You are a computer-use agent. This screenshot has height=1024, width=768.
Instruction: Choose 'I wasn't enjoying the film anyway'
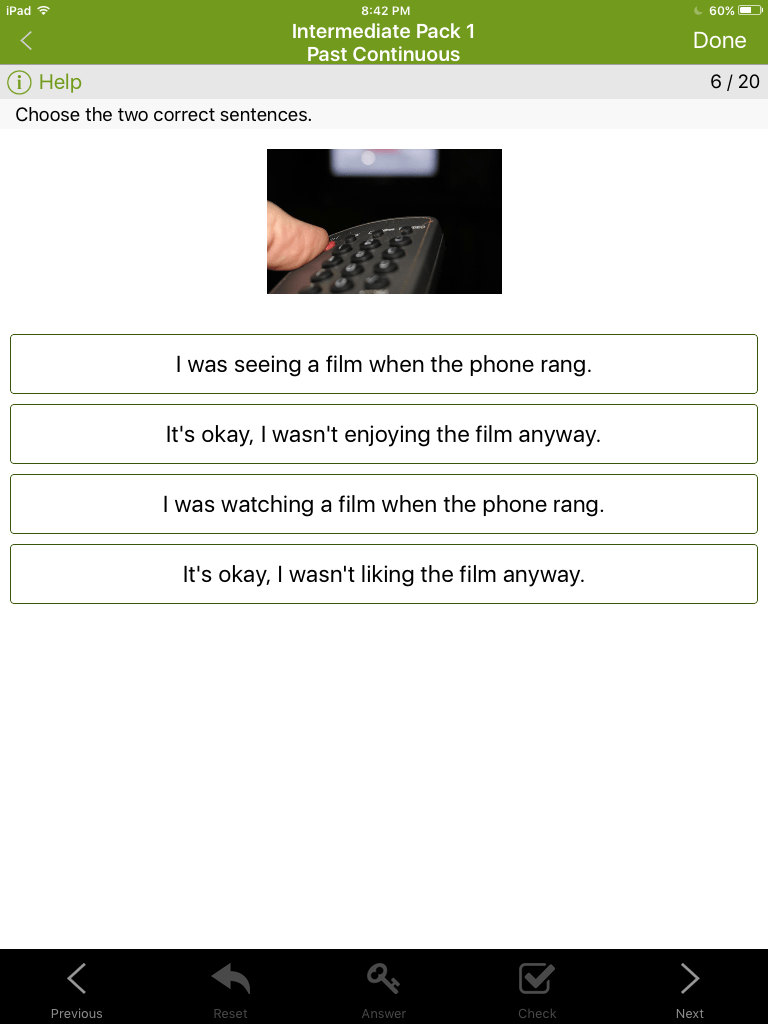coord(384,434)
